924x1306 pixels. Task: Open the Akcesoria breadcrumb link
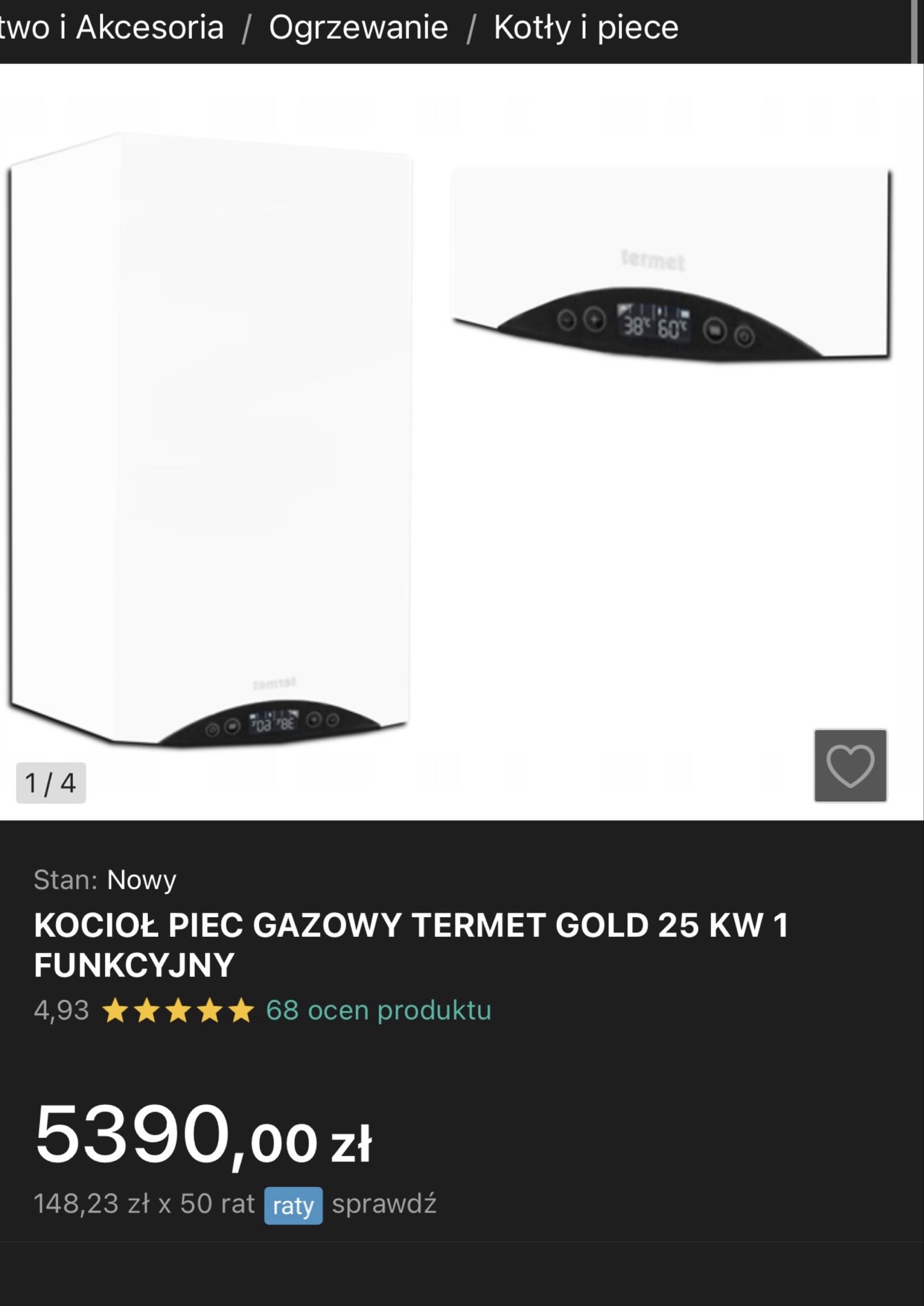tap(112, 28)
